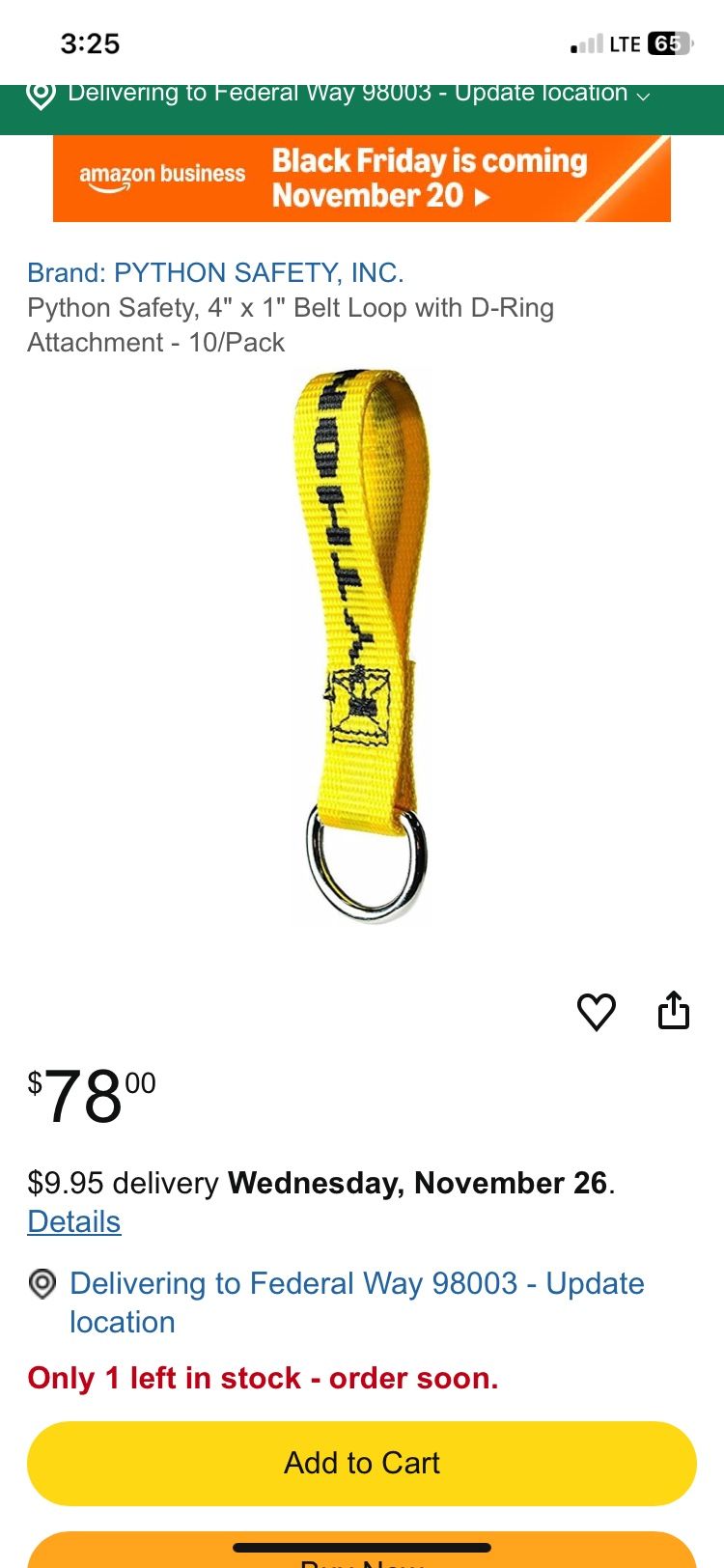724x1568 pixels.
Task: Tap the arrow icon on Black Friday banner
Action: pyautogui.click(x=480, y=195)
